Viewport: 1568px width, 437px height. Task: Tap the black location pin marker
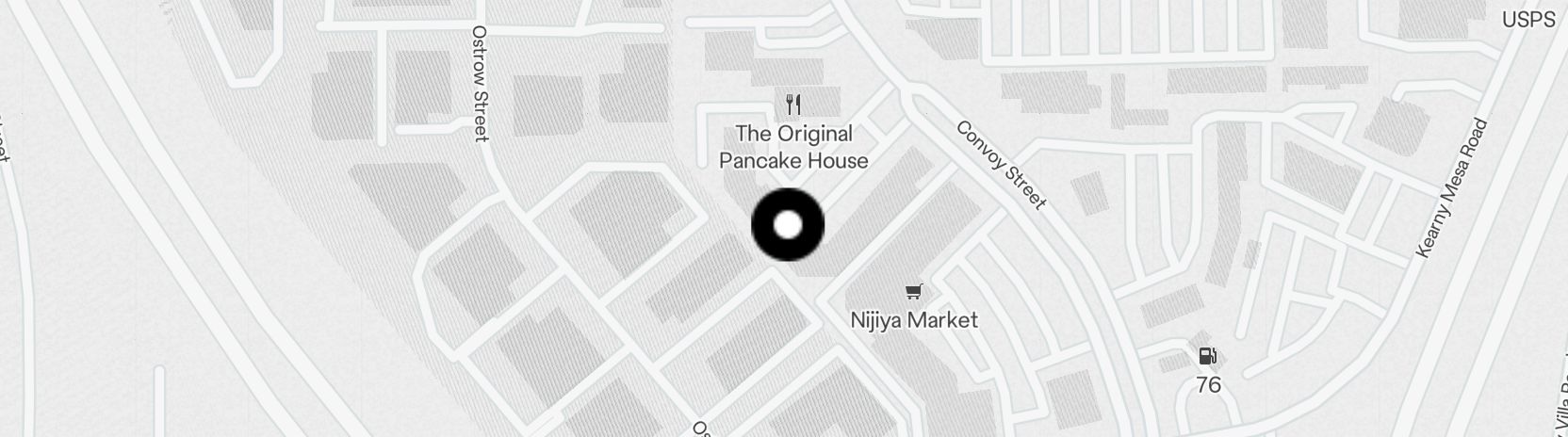tap(788, 225)
